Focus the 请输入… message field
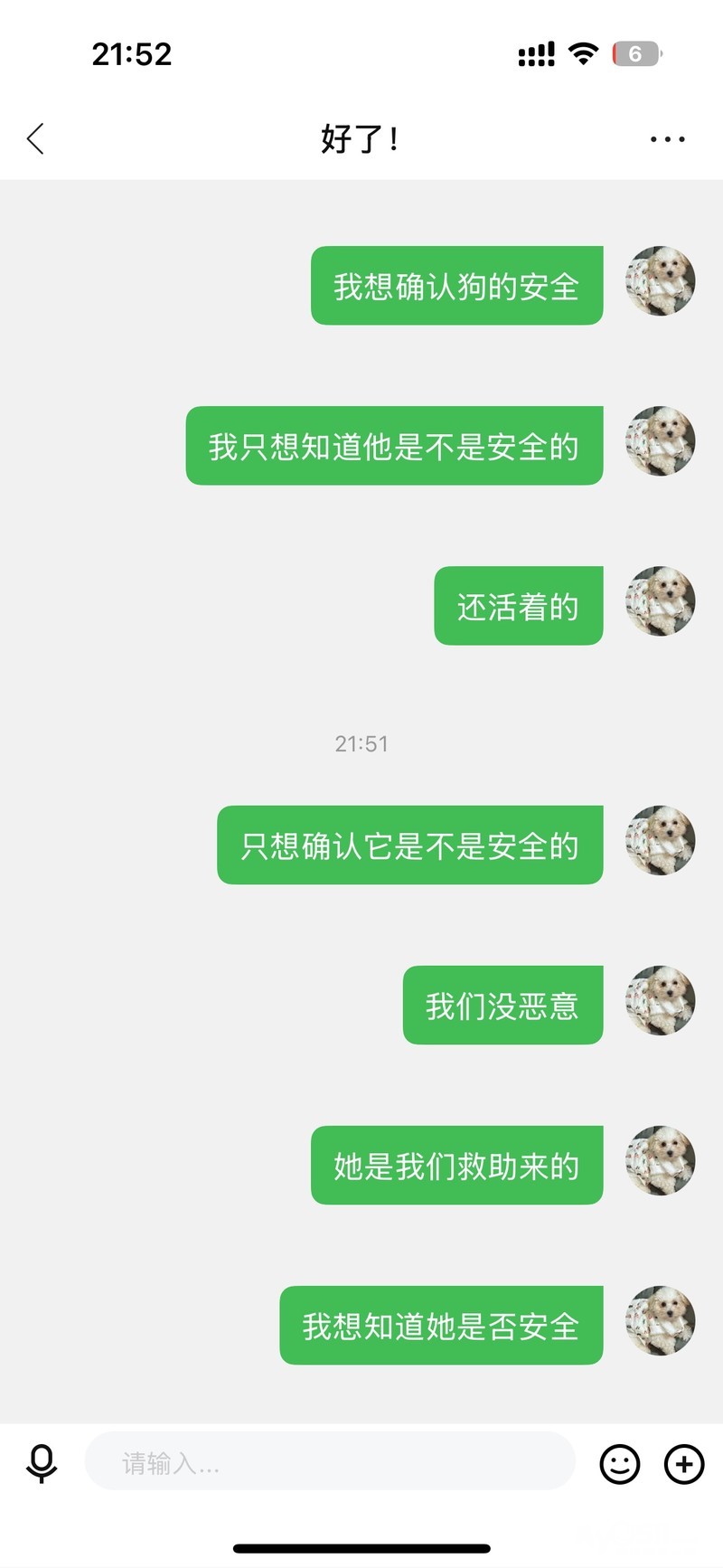The height and width of the screenshot is (1568, 723). pyautogui.click(x=330, y=1462)
